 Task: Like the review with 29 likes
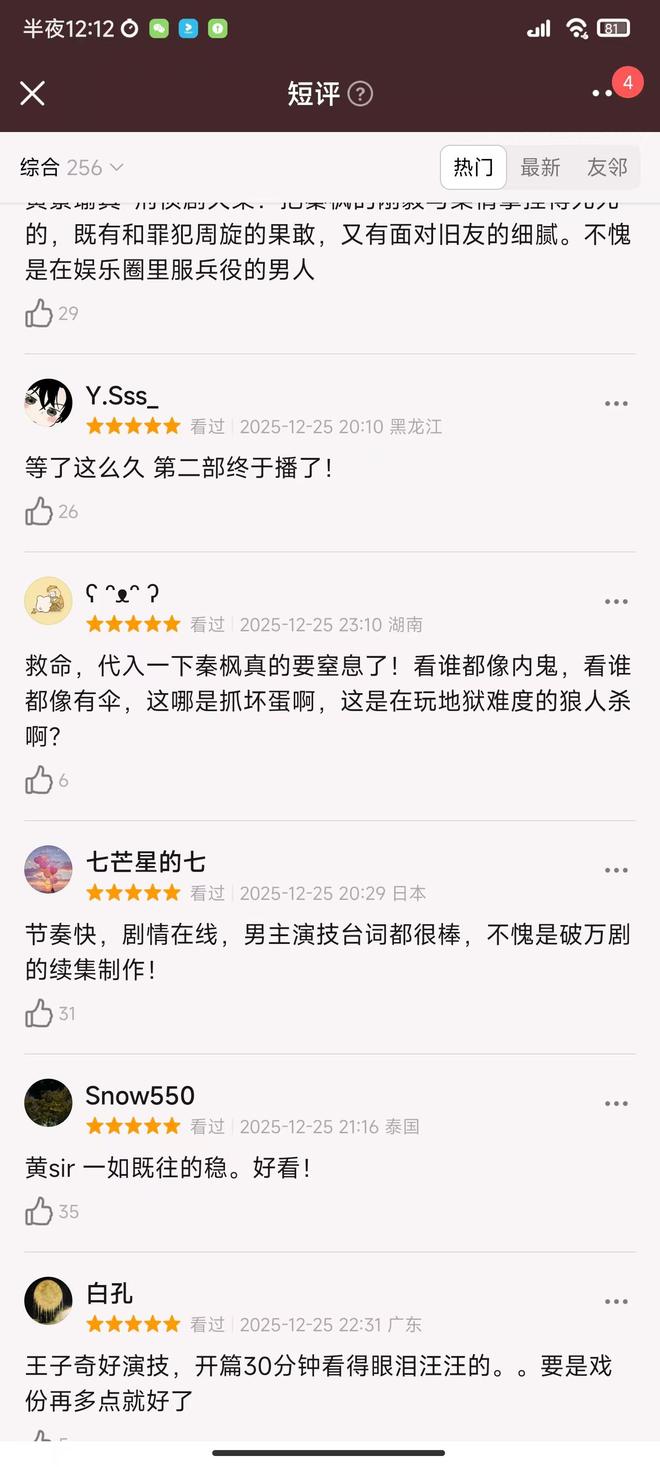click(39, 314)
